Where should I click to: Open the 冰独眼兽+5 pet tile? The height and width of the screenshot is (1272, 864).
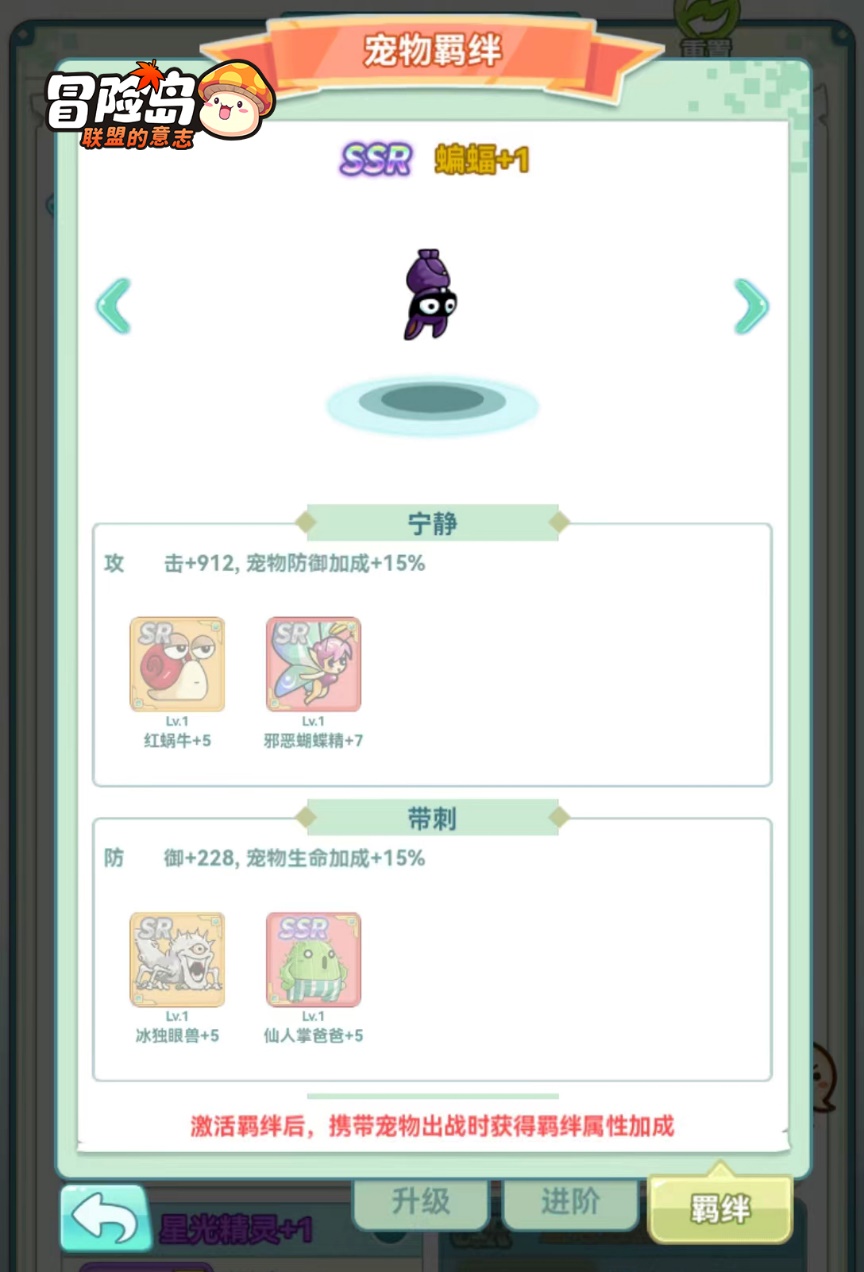click(177, 959)
